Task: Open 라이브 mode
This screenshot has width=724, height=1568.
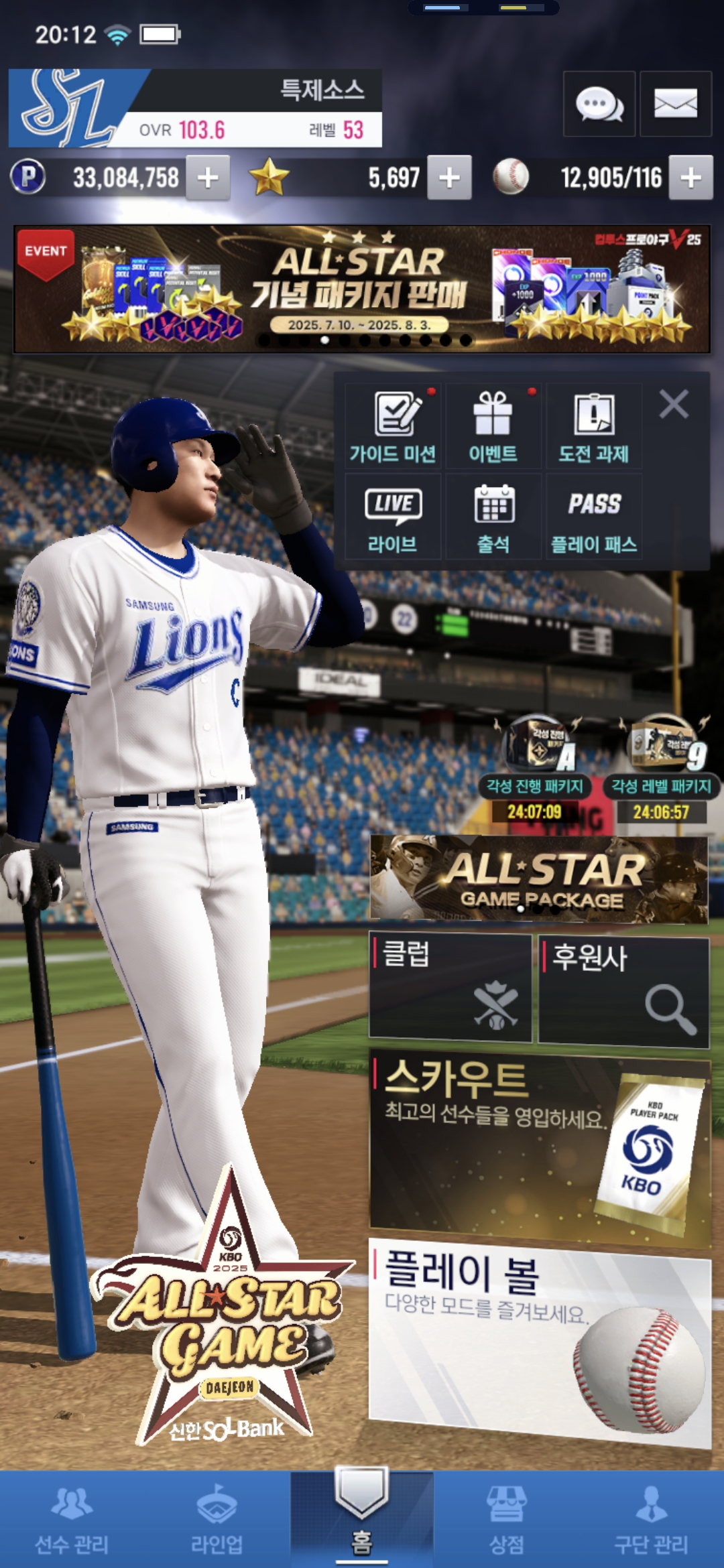Action: tap(394, 517)
